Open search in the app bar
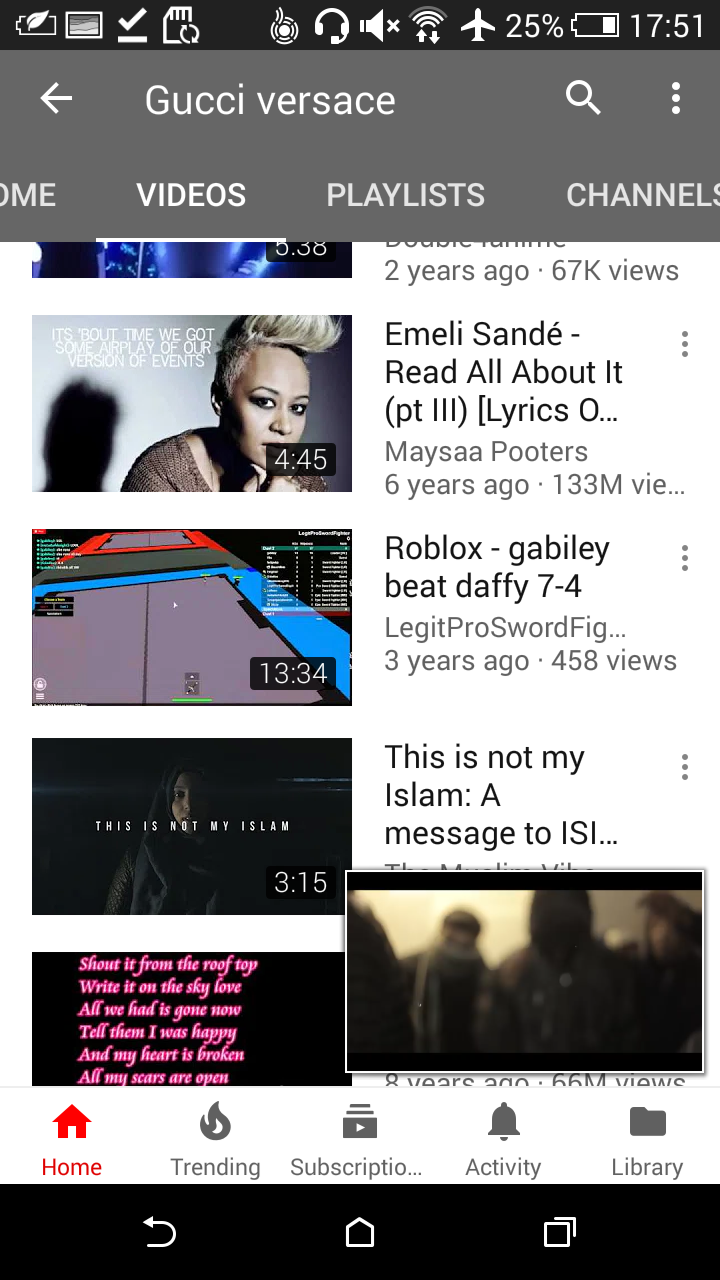Viewport: 720px width, 1280px height. [582, 99]
